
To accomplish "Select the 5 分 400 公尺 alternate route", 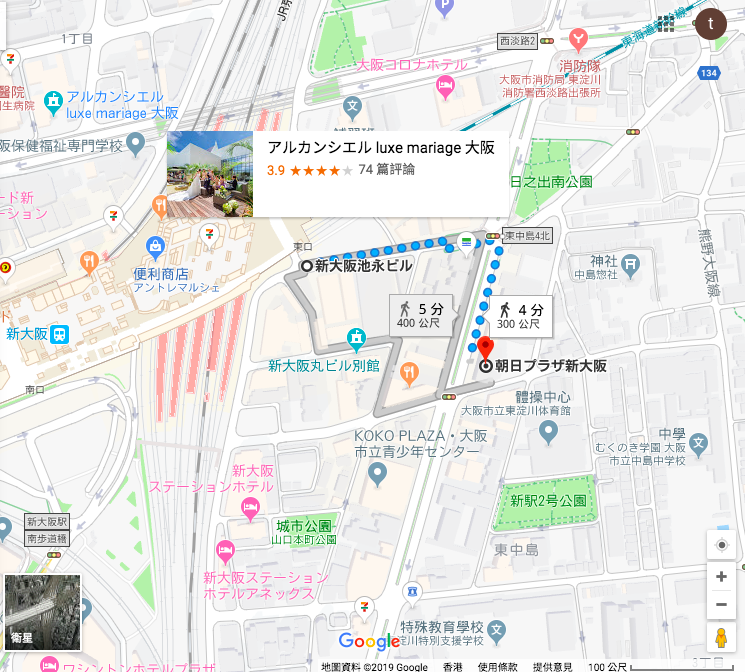I will pos(420,315).
